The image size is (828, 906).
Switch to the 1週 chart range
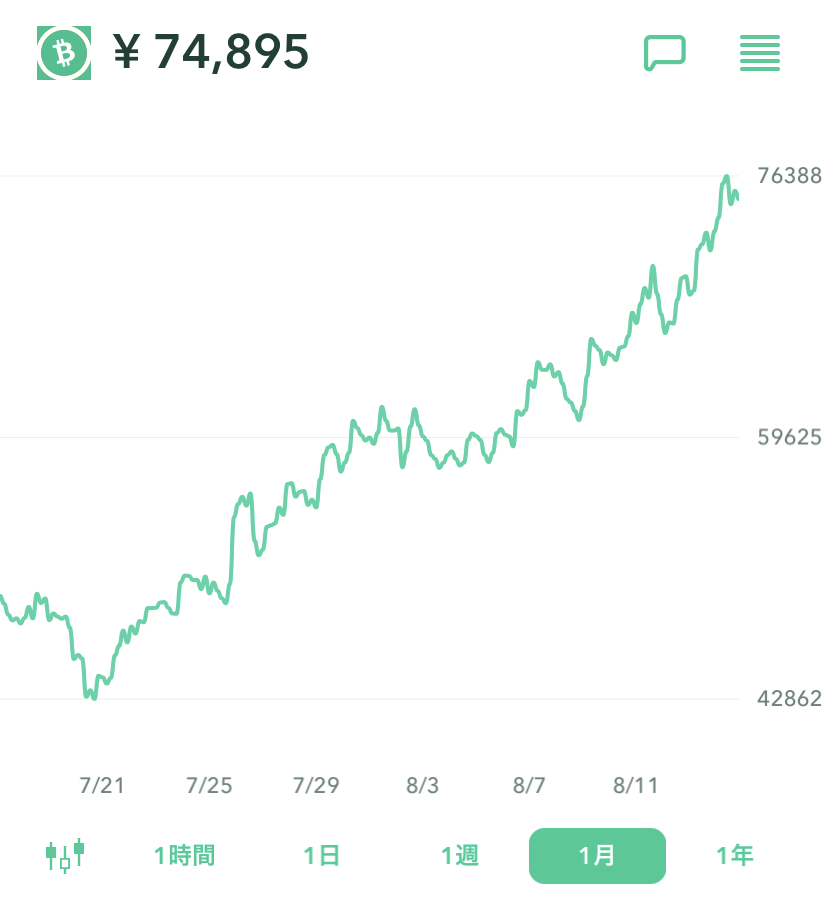pos(460,855)
